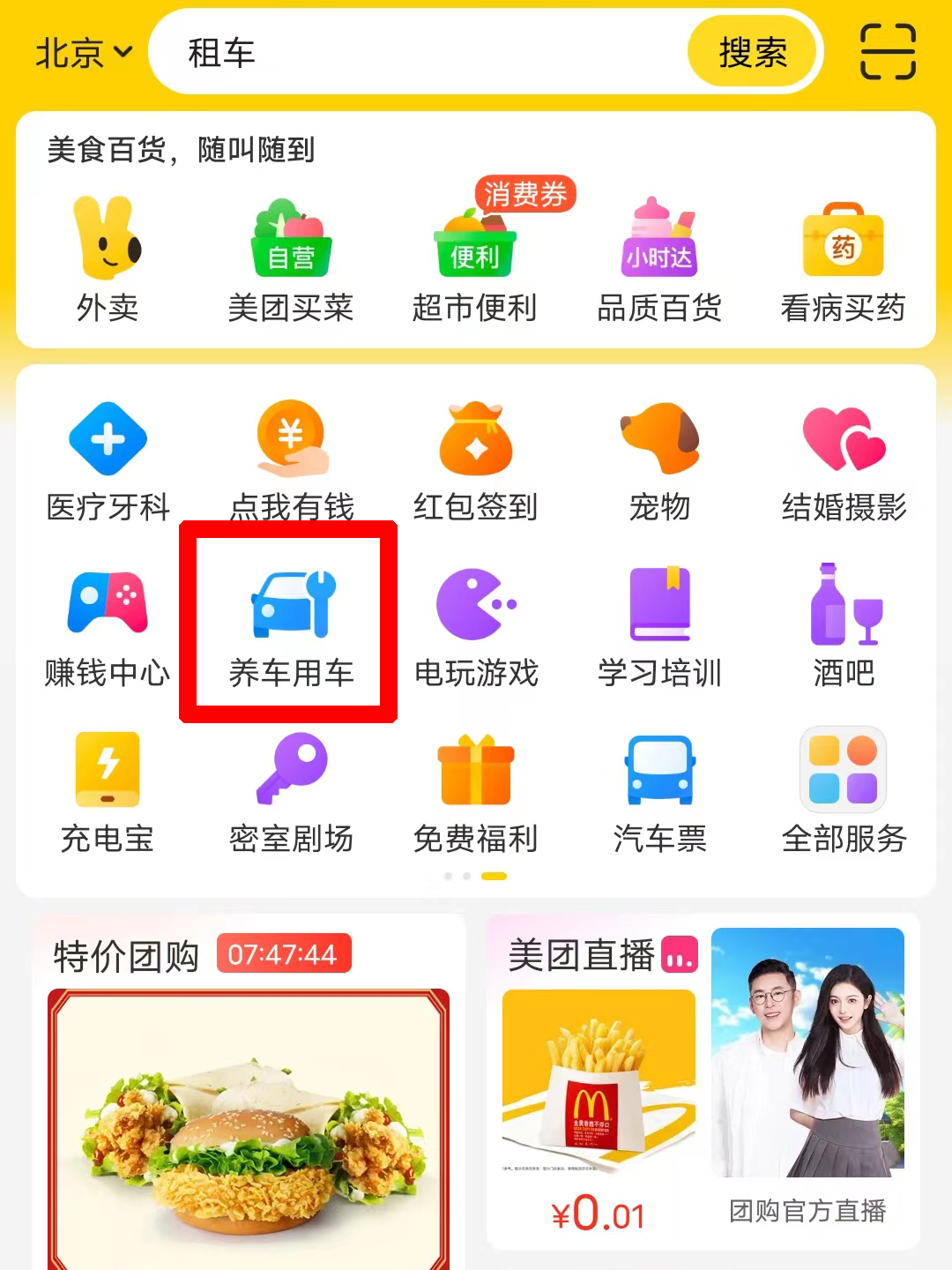
Task: Open the QR scan icon
Action: tap(887, 53)
